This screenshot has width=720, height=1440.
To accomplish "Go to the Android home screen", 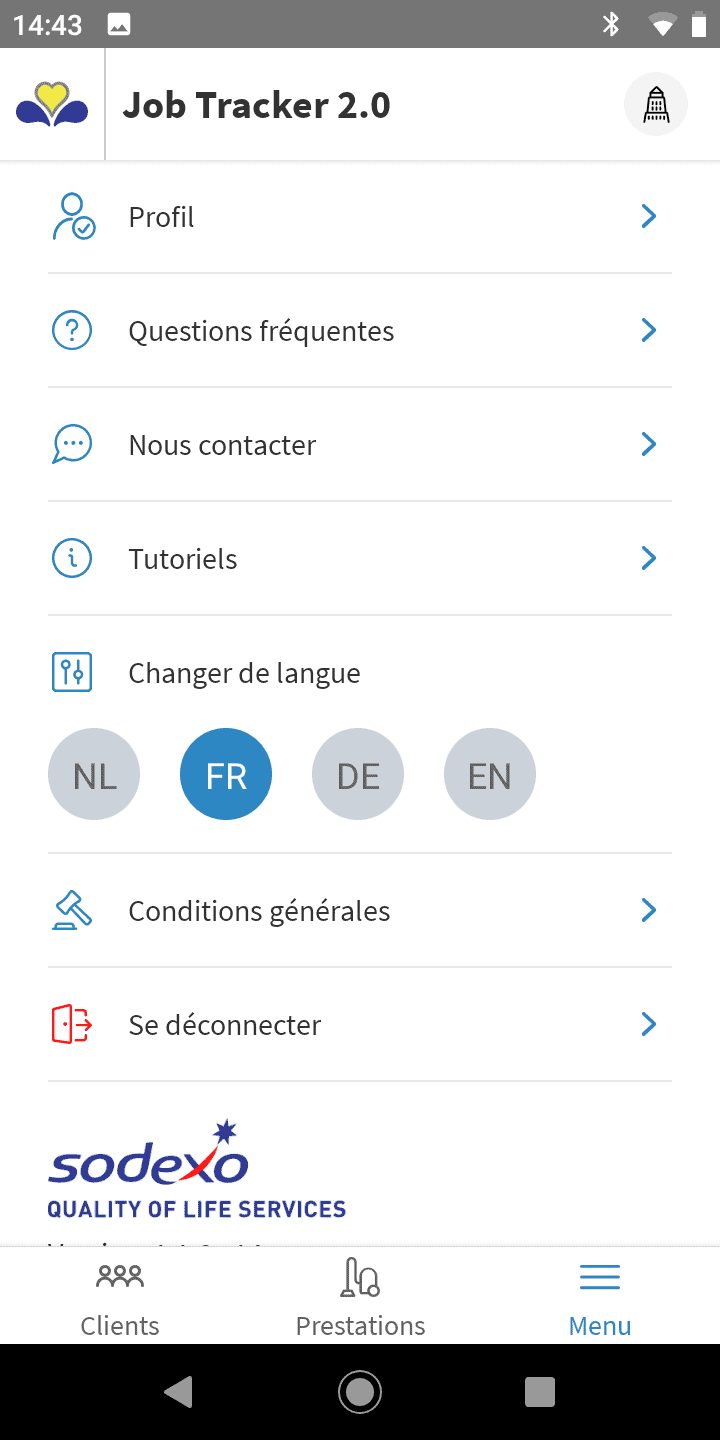I will [x=360, y=1392].
